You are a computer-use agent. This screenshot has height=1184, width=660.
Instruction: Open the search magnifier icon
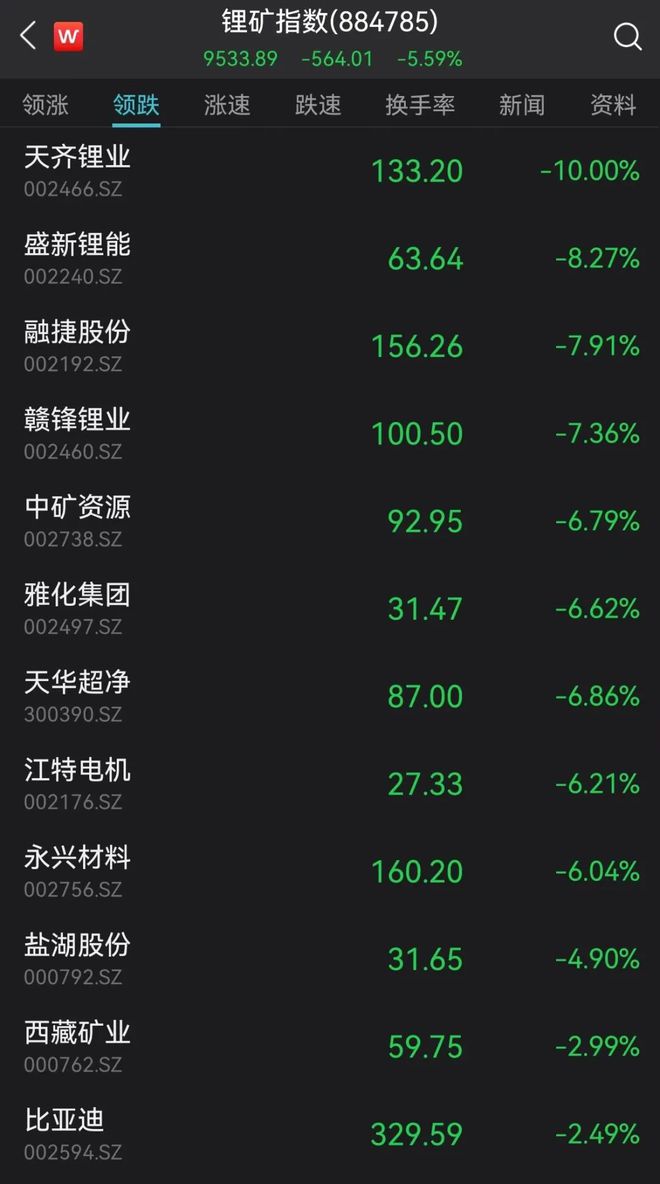[x=628, y=35]
